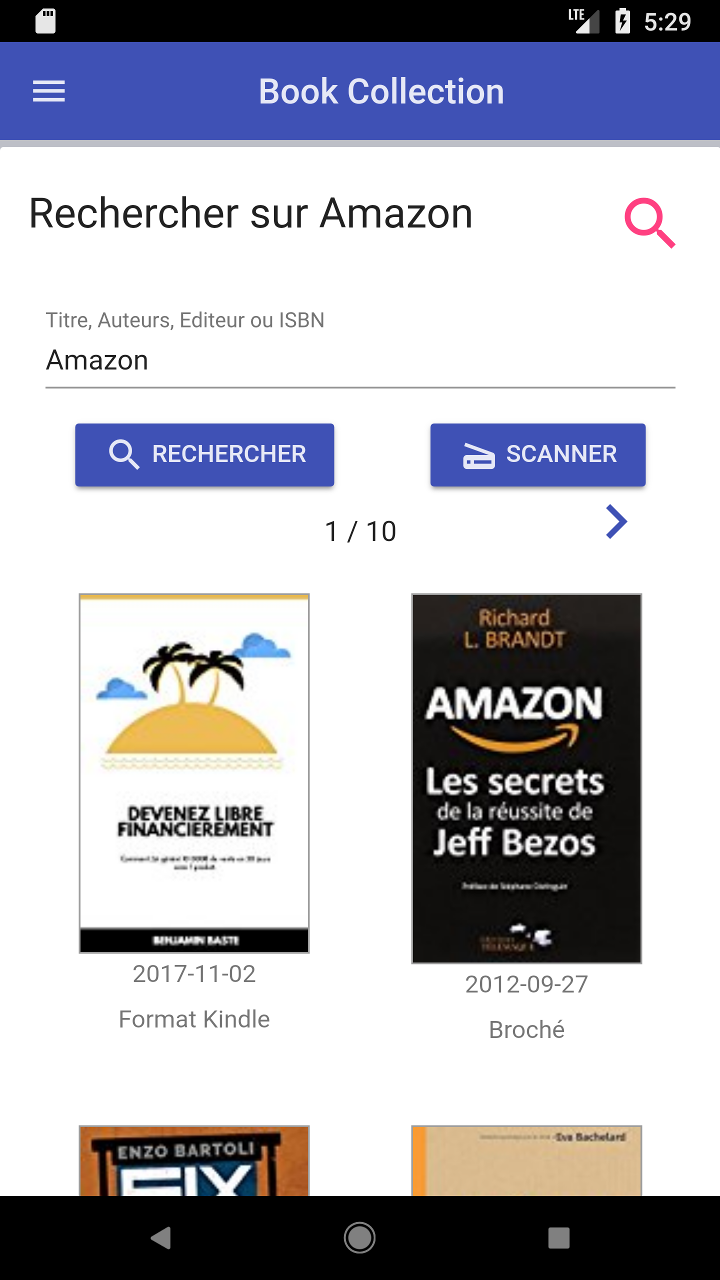Click the magnifier icon inside RECHERCHER button

[124, 454]
